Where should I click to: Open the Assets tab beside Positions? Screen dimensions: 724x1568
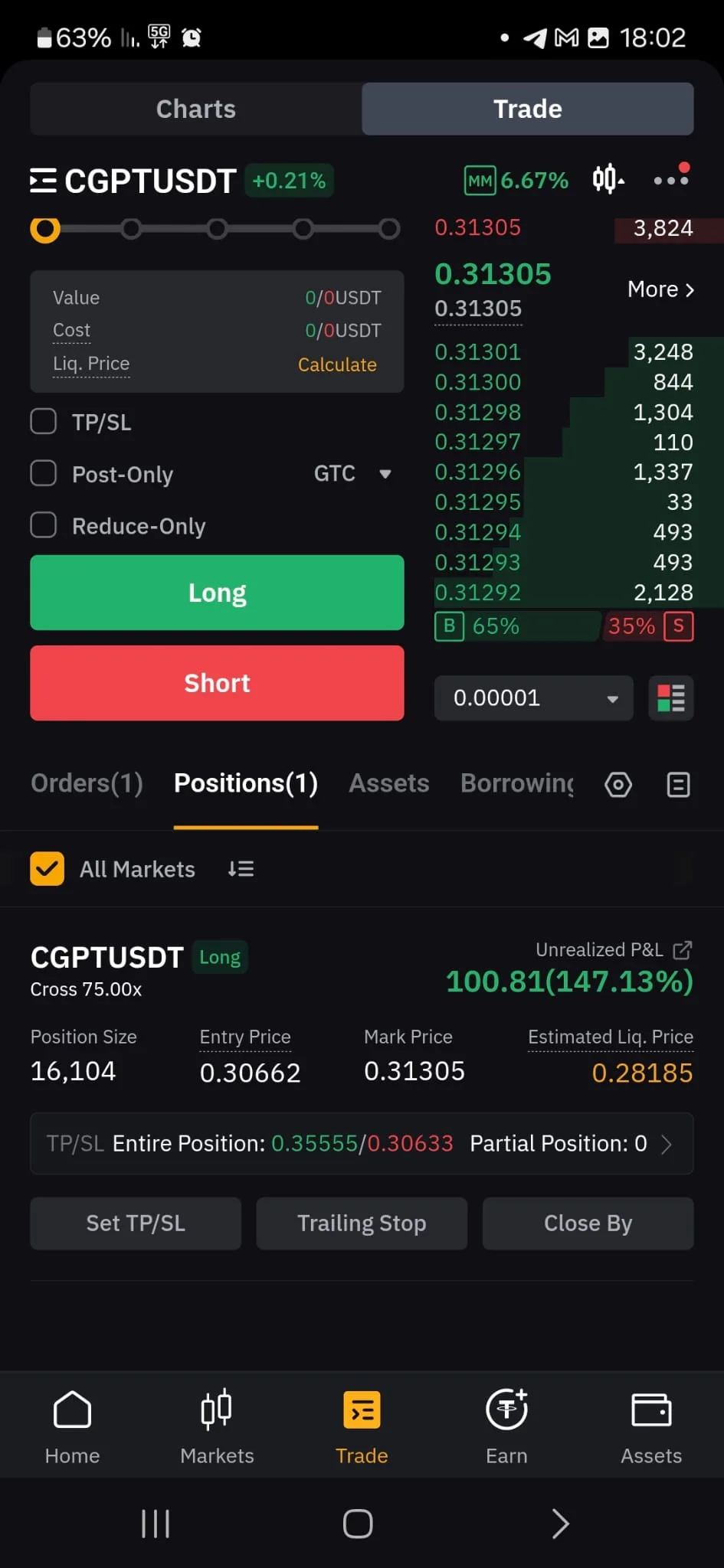pyautogui.click(x=388, y=783)
